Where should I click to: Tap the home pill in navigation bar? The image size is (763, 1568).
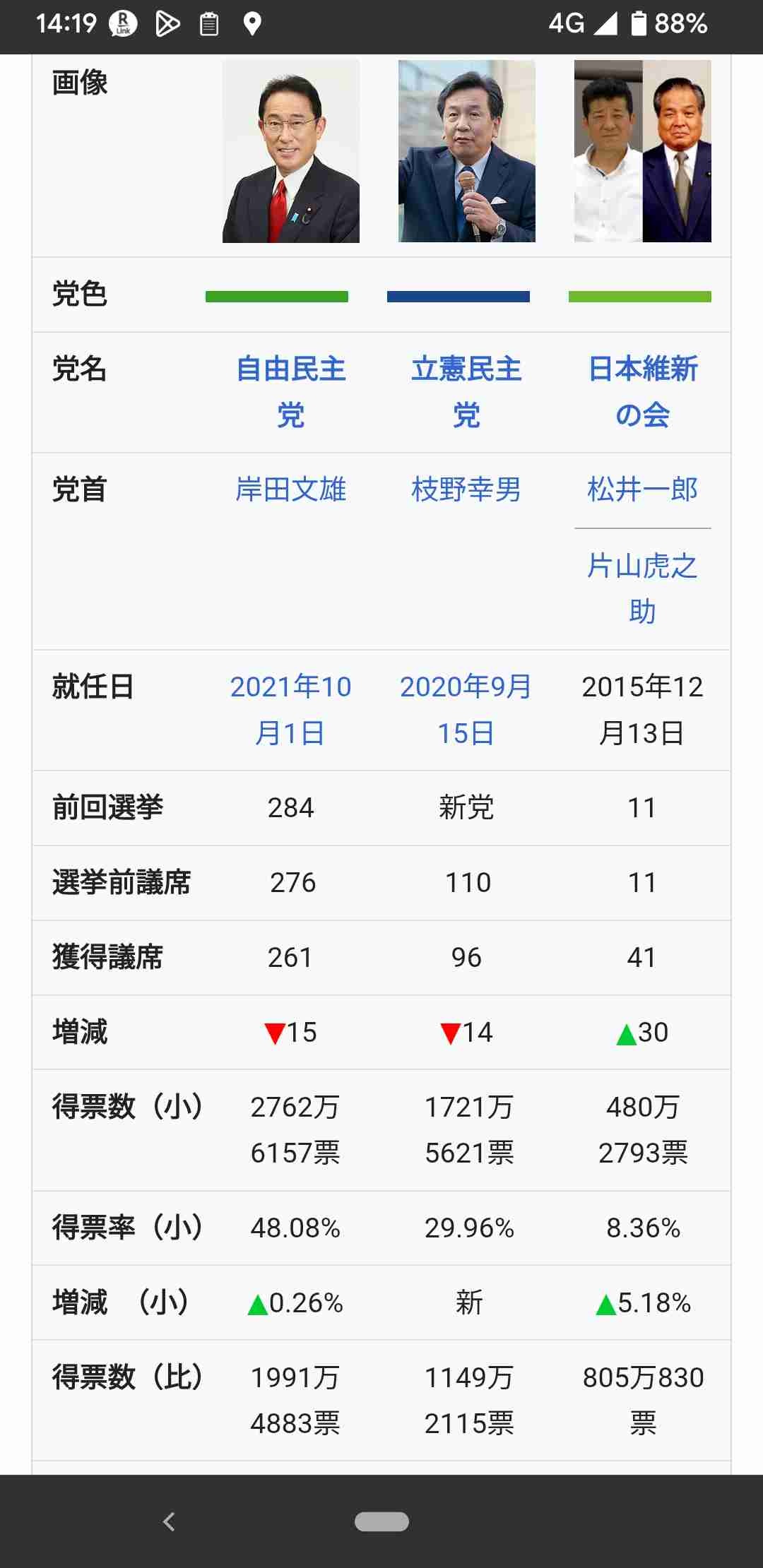click(x=381, y=1521)
